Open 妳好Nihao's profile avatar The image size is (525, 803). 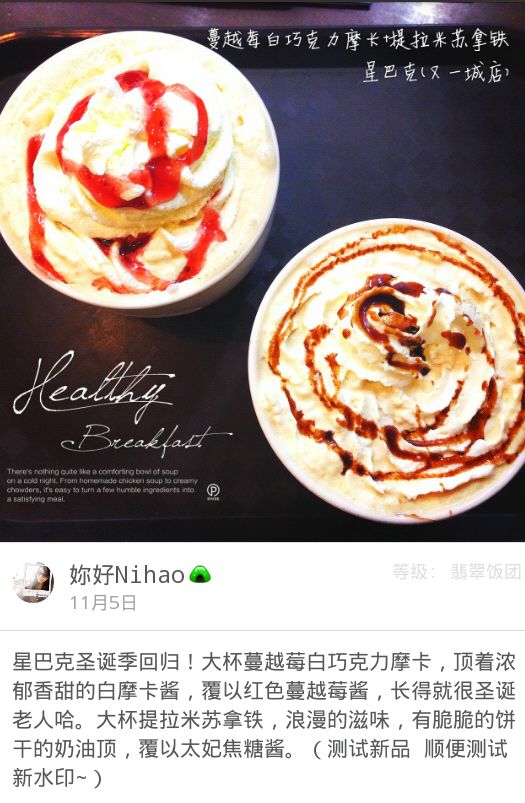click(33, 583)
